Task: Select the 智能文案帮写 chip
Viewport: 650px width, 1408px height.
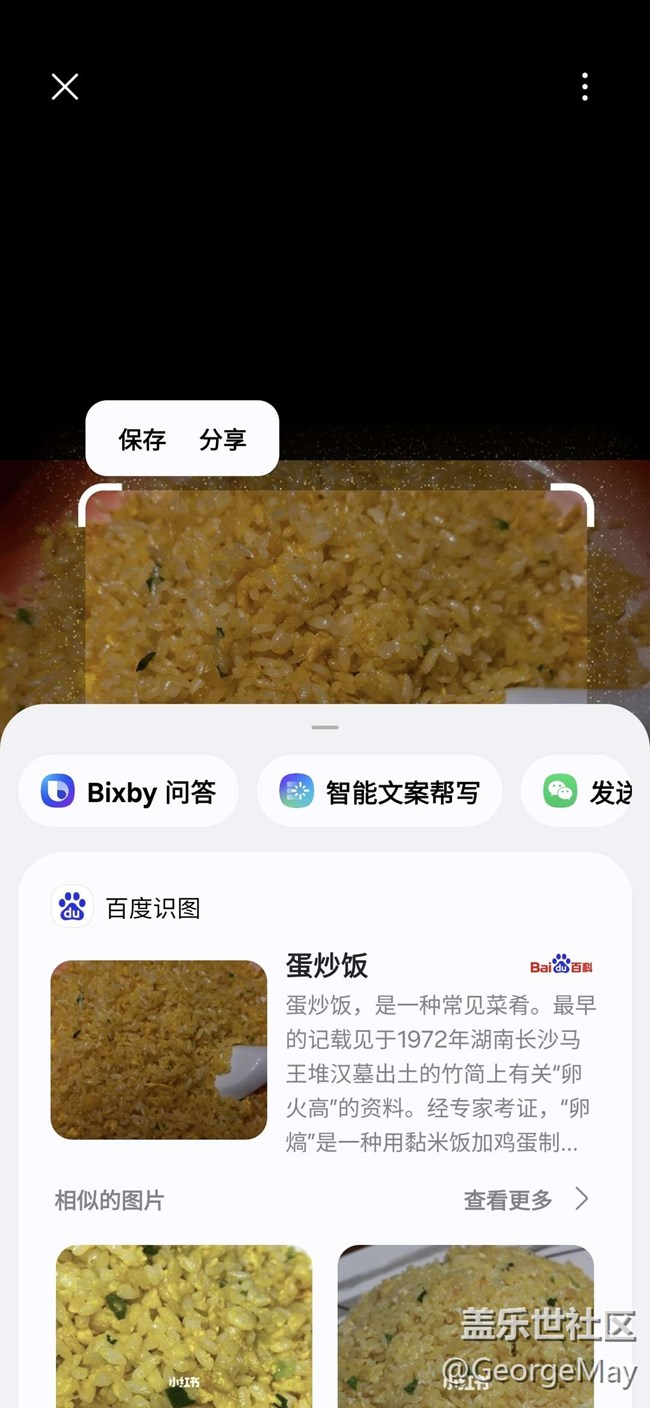Action: pos(380,792)
